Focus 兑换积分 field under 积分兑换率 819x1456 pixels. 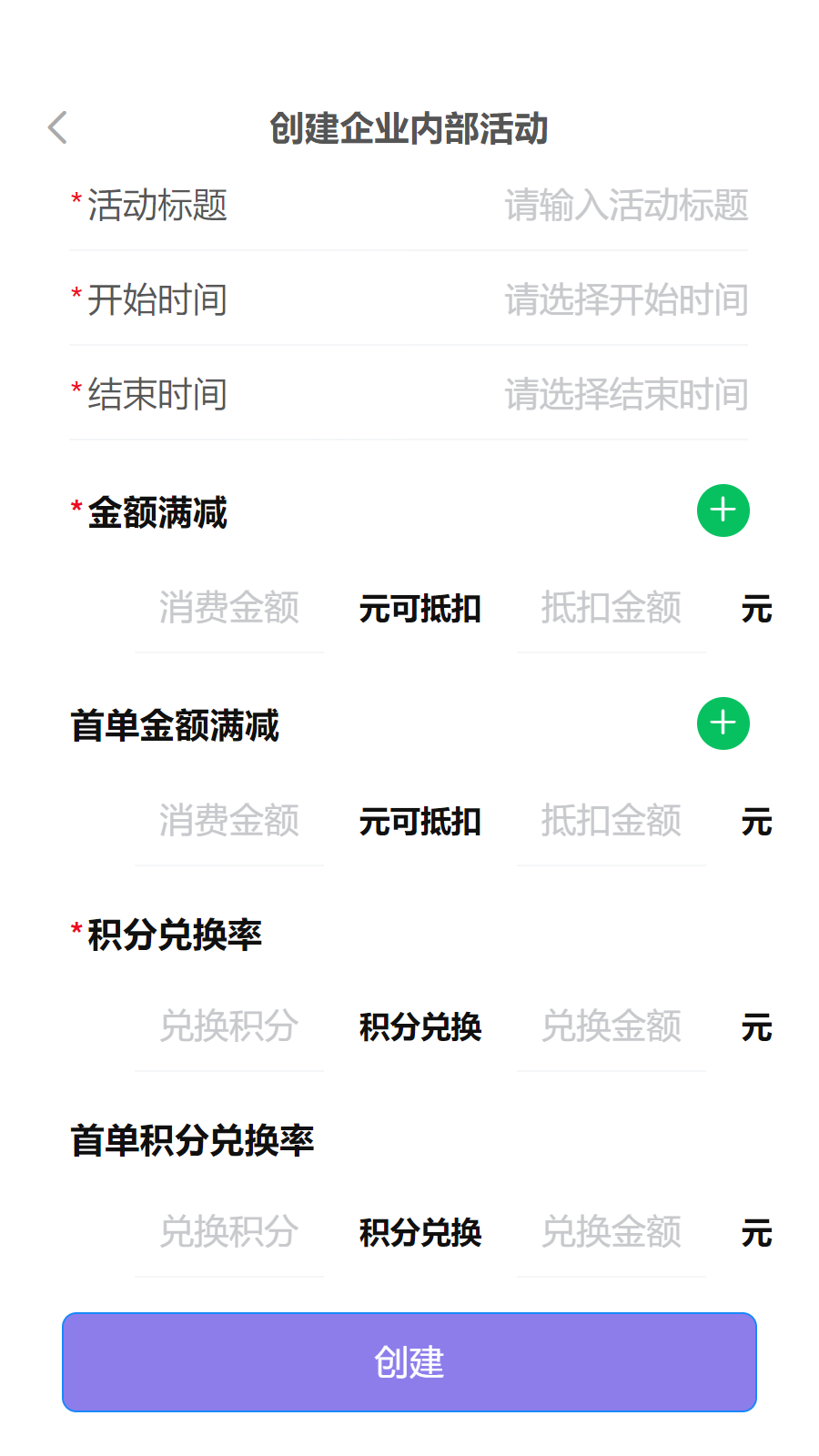coord(229,1026)
